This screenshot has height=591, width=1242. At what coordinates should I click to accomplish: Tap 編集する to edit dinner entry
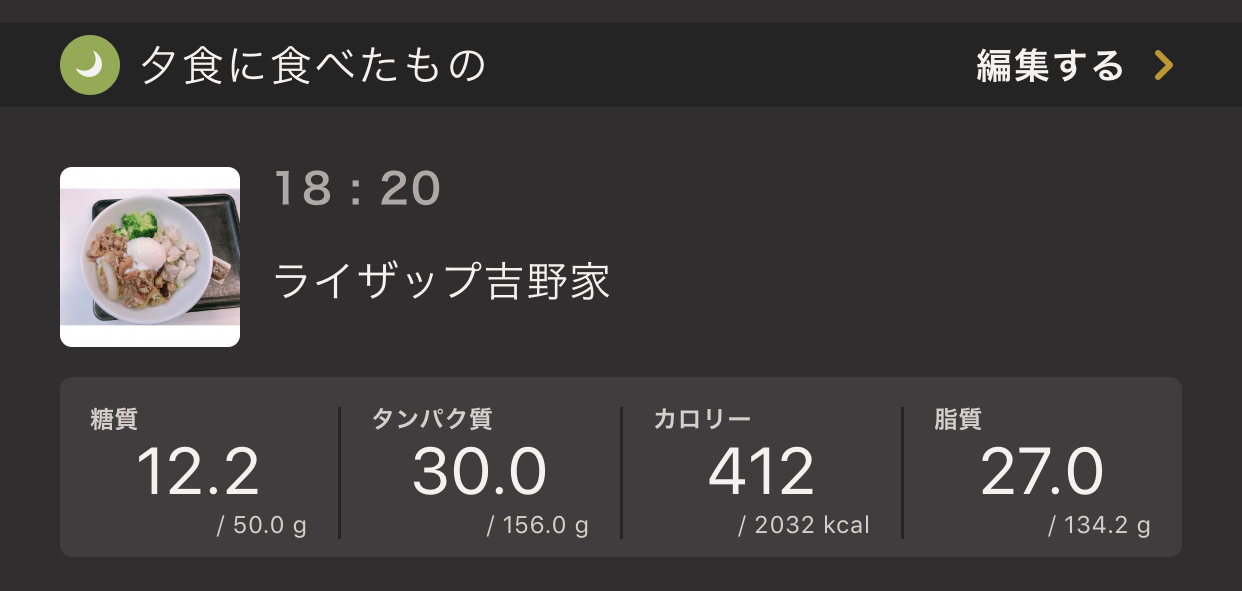click(x=1073, y=66)
